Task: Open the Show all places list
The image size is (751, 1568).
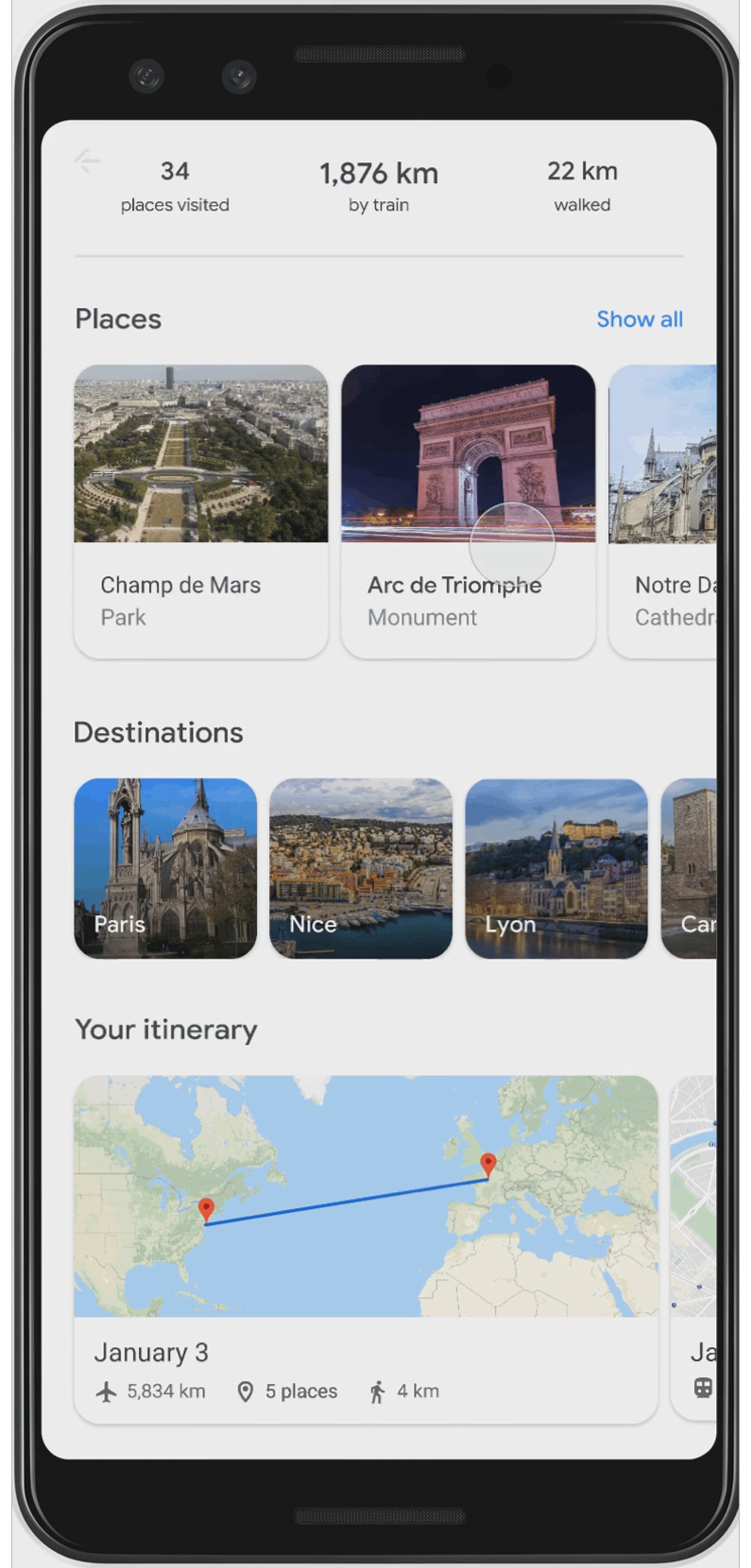Action: click(640, 319)
